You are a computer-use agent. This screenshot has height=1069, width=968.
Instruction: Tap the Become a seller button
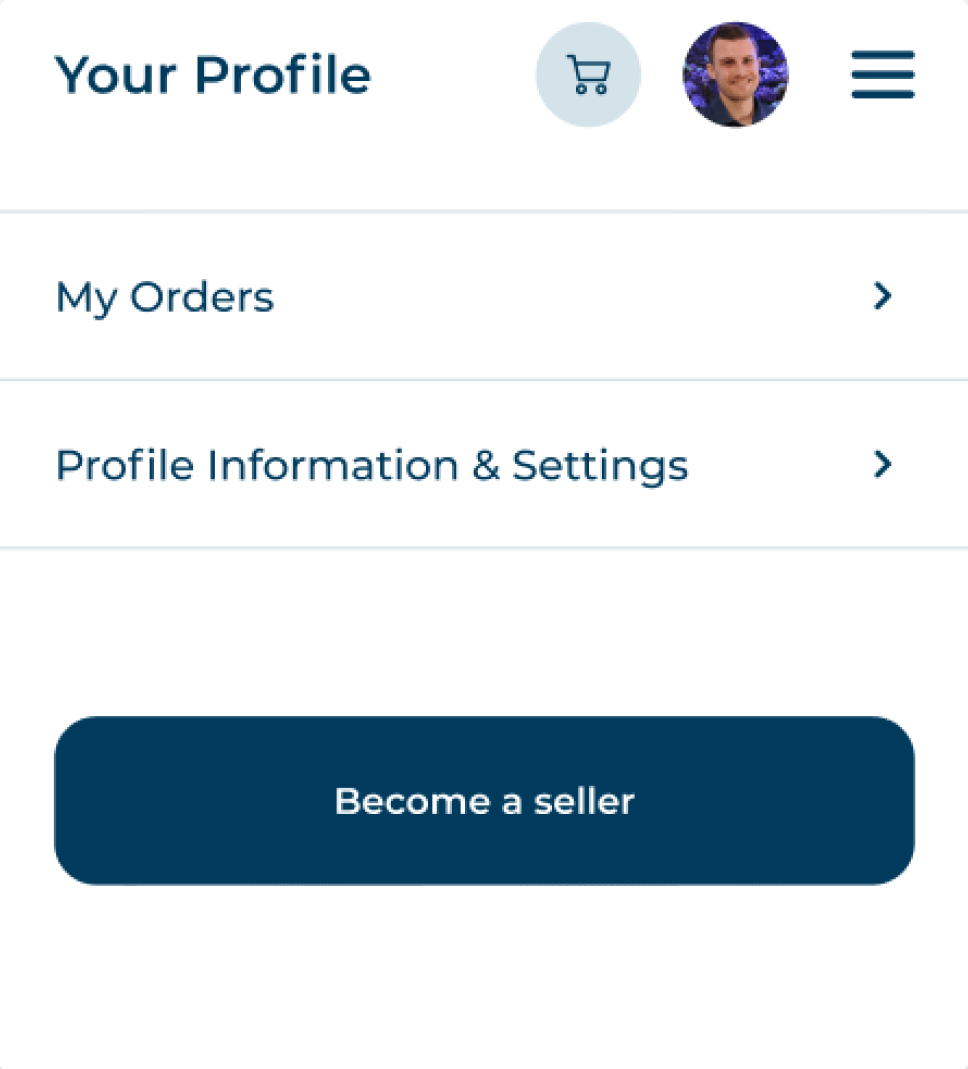(x=484, y=800)
